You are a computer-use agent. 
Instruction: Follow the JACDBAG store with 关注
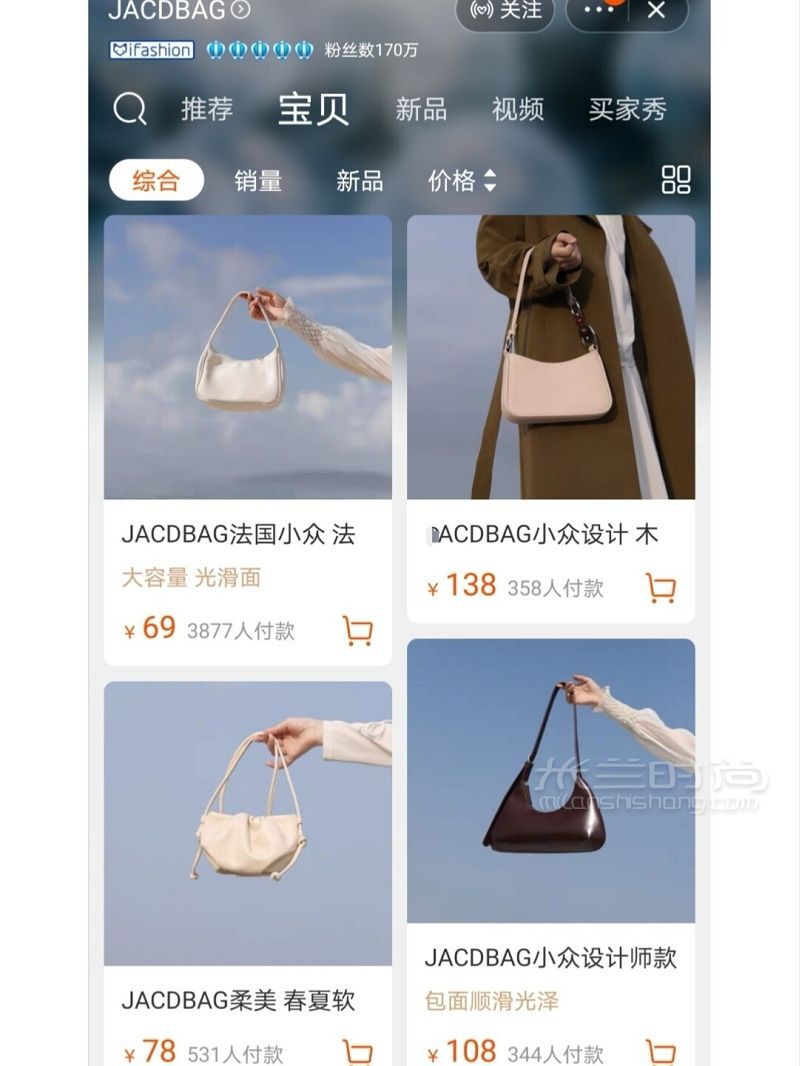pyautogui.click(x=506, y=11)
